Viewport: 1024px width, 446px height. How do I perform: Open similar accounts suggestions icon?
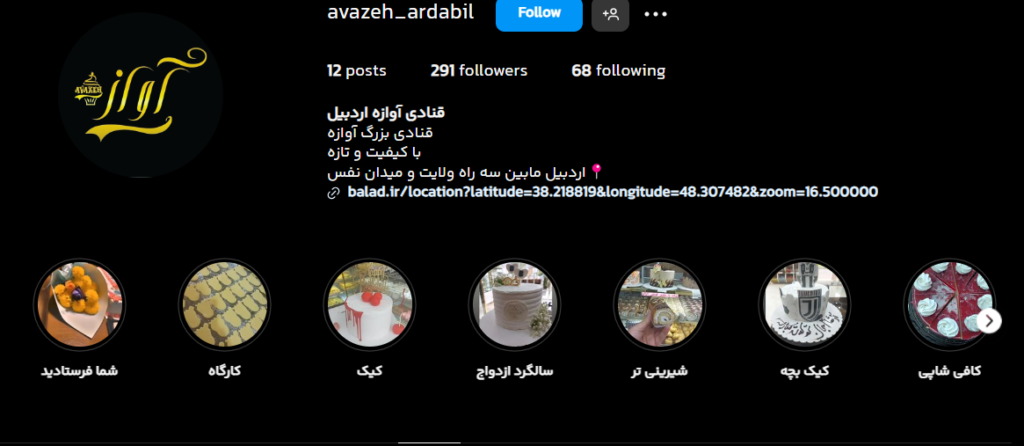click(610, 14)
